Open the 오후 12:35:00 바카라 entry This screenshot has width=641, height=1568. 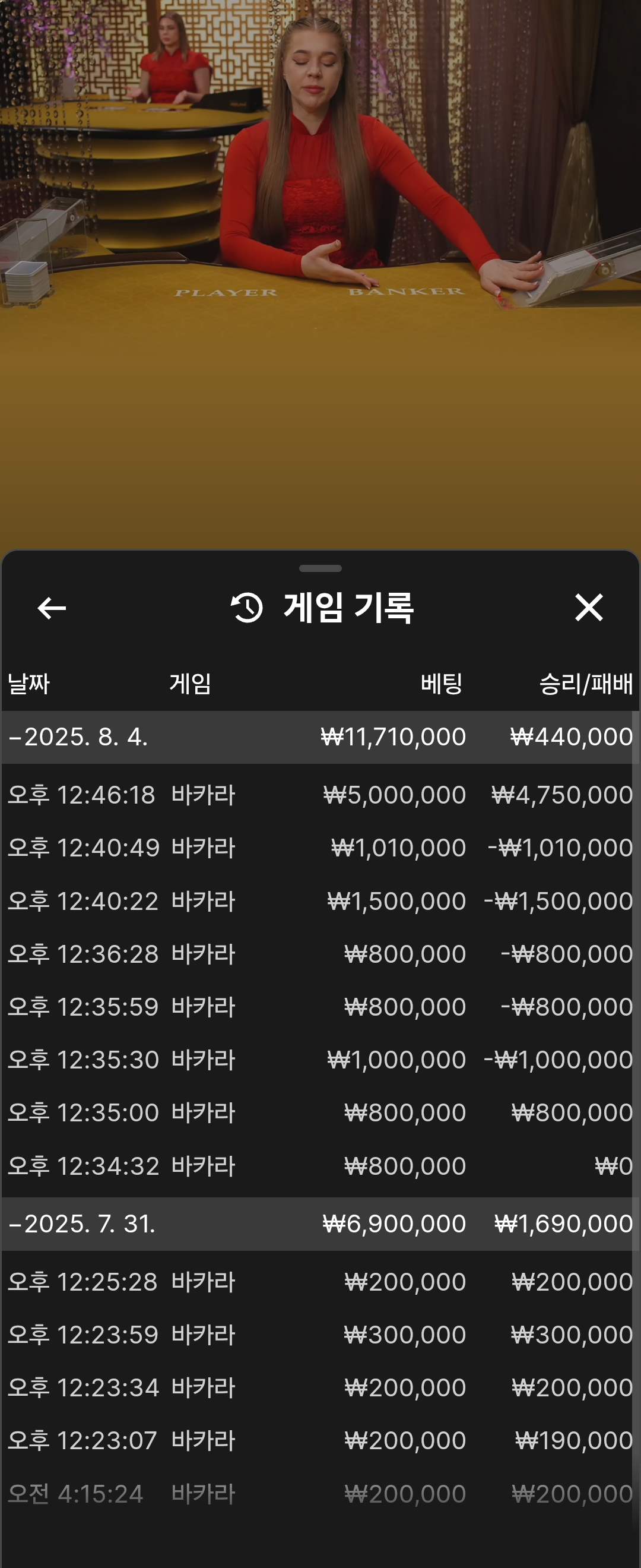320,1112
